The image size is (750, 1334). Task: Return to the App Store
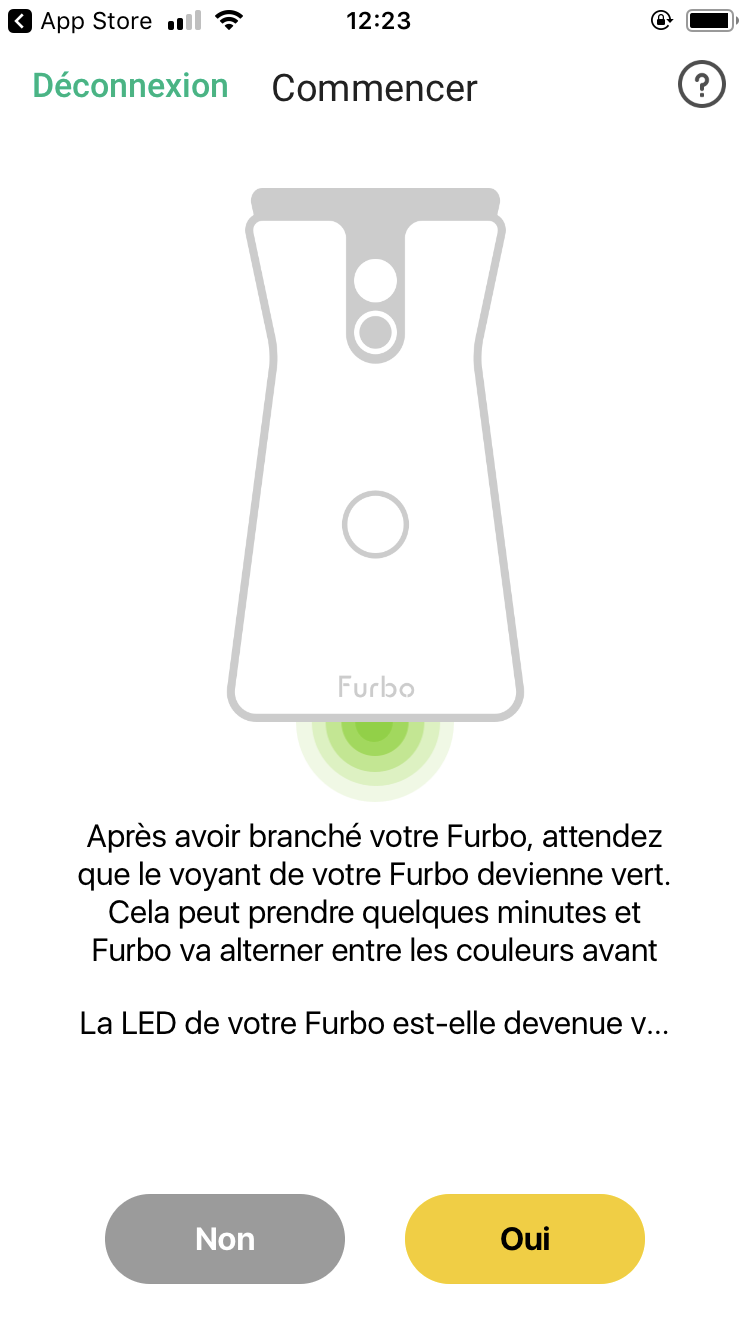click(x=80, y=21)
